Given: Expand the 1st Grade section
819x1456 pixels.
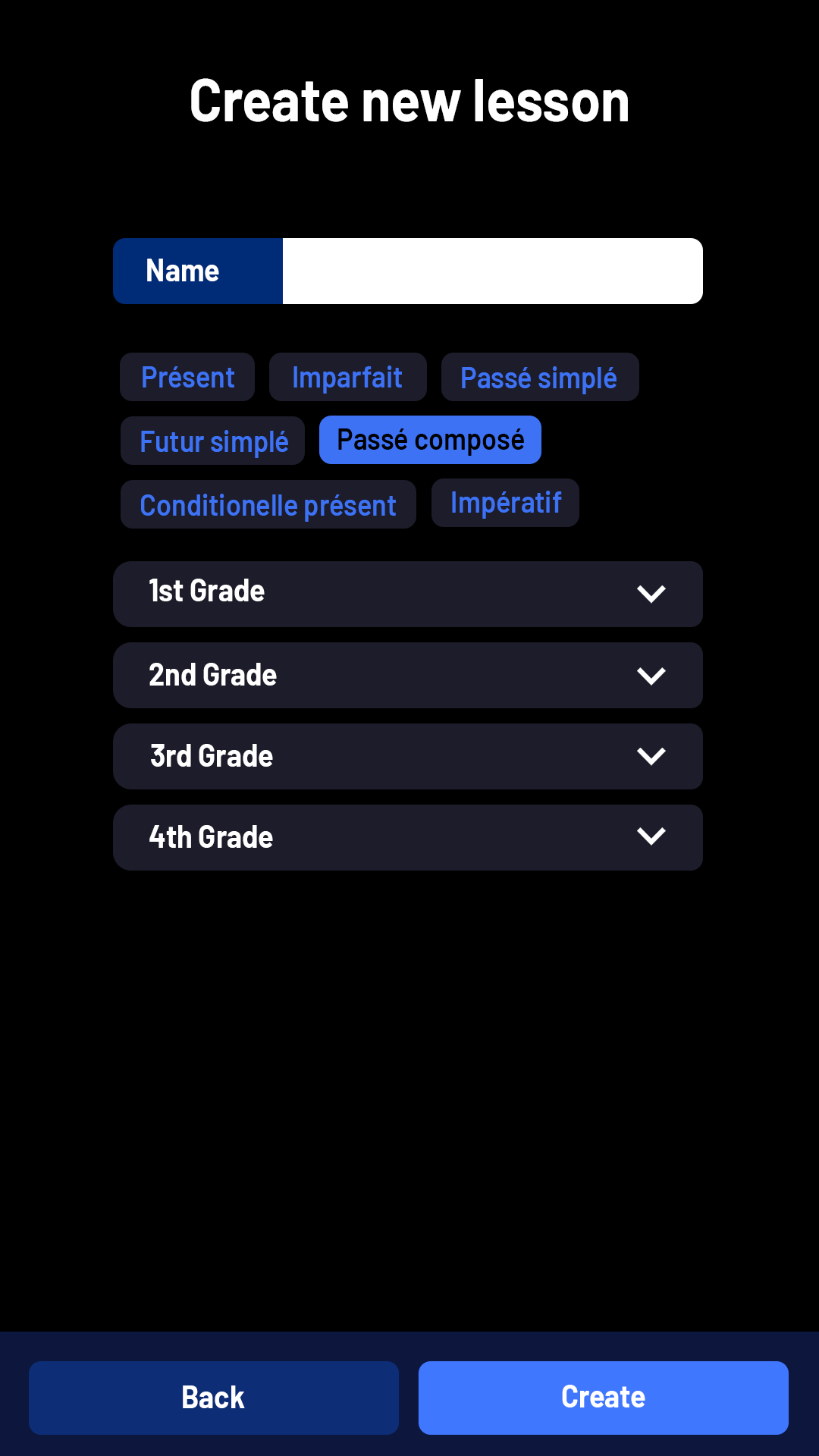Looking at the screenshot, I should coord(408,594).
